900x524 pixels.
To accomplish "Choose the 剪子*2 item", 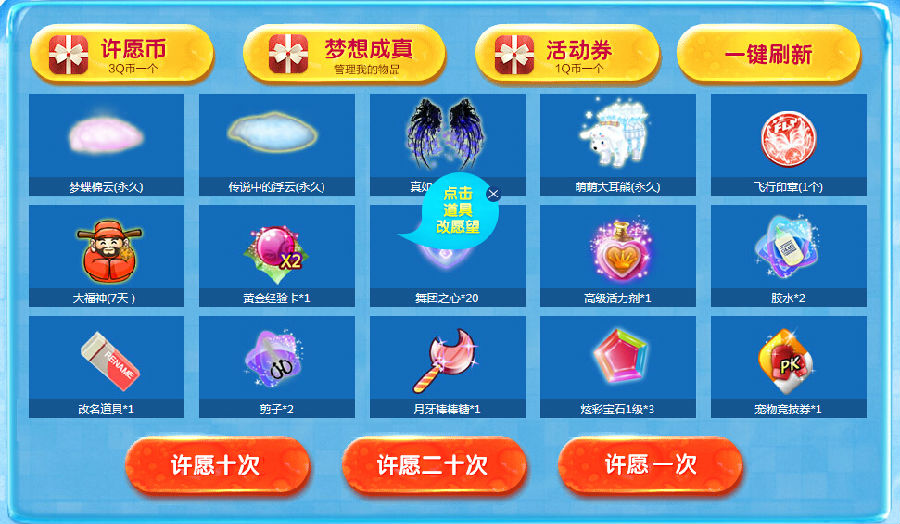I will coord(277,365).
